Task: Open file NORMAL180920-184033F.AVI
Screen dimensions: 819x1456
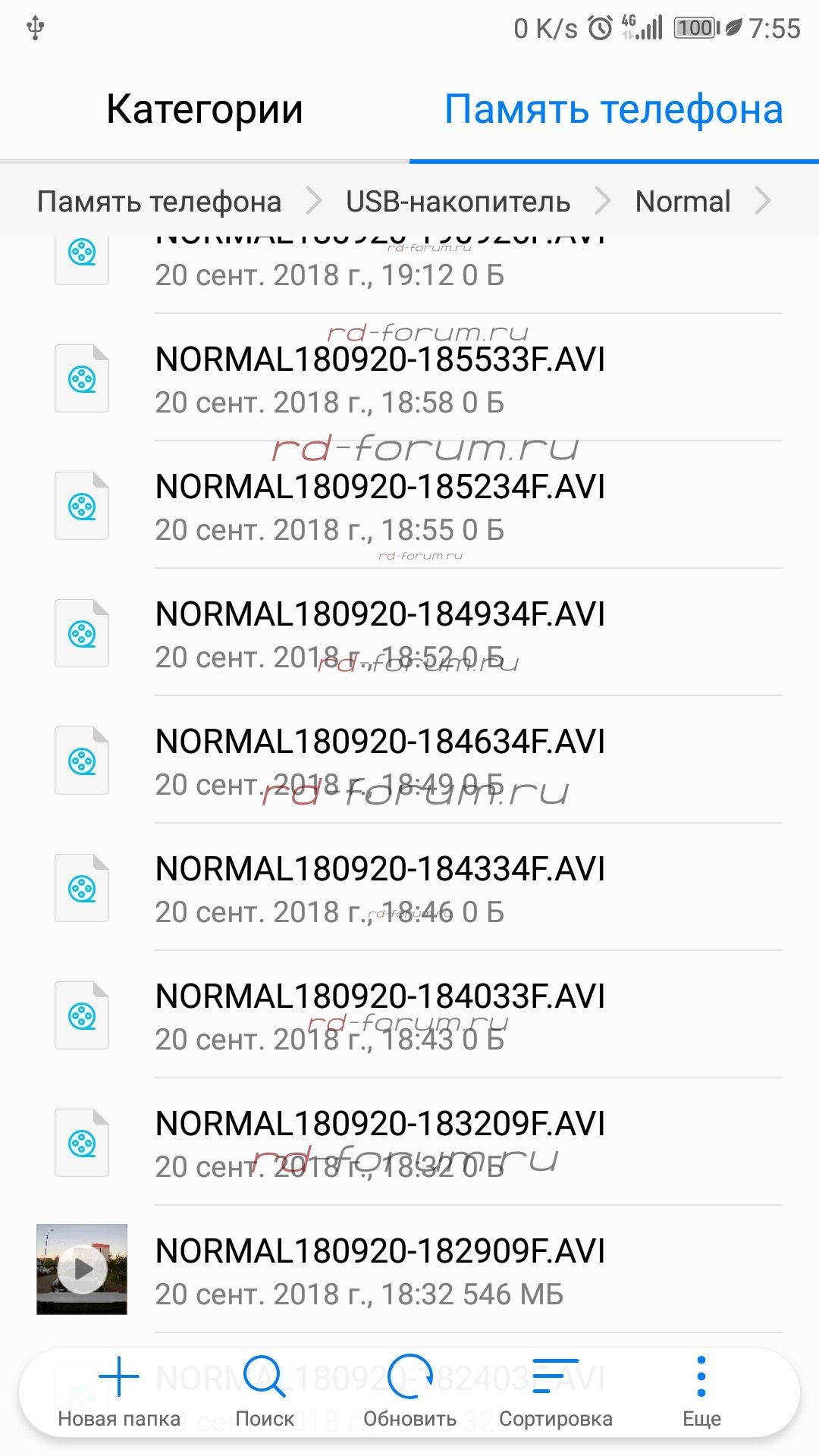Action: [x=380, y=1015]
